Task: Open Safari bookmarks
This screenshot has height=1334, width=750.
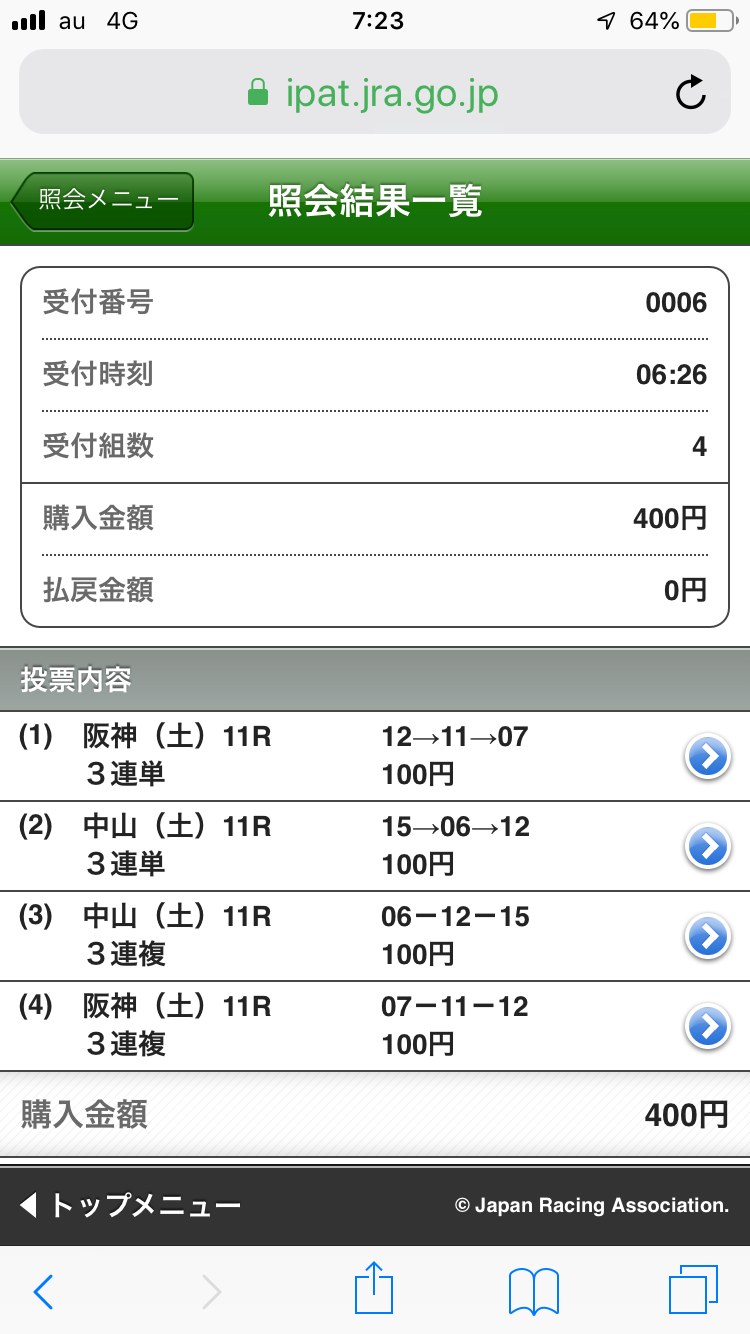Action: coord(534,1292)
